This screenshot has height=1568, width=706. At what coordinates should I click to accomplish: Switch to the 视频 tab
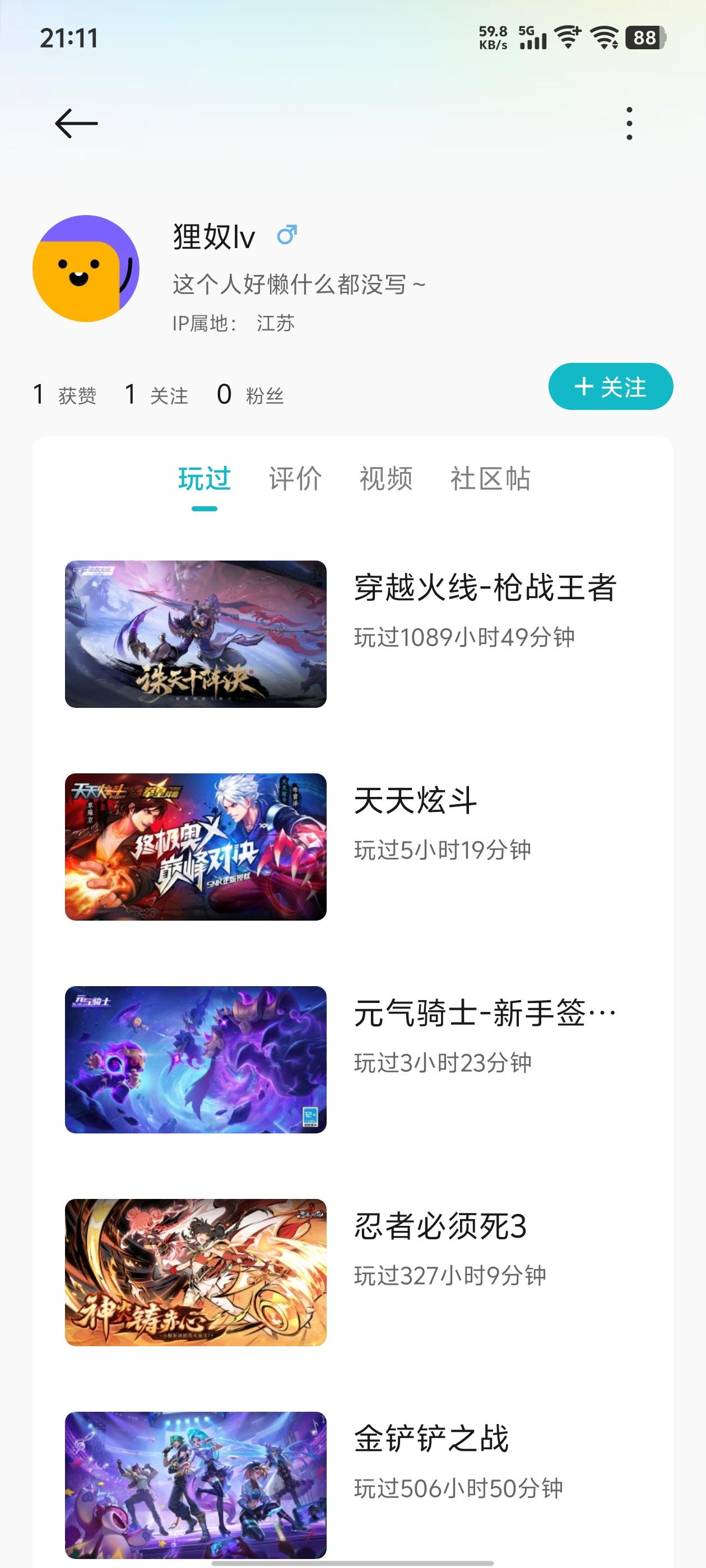385,478
